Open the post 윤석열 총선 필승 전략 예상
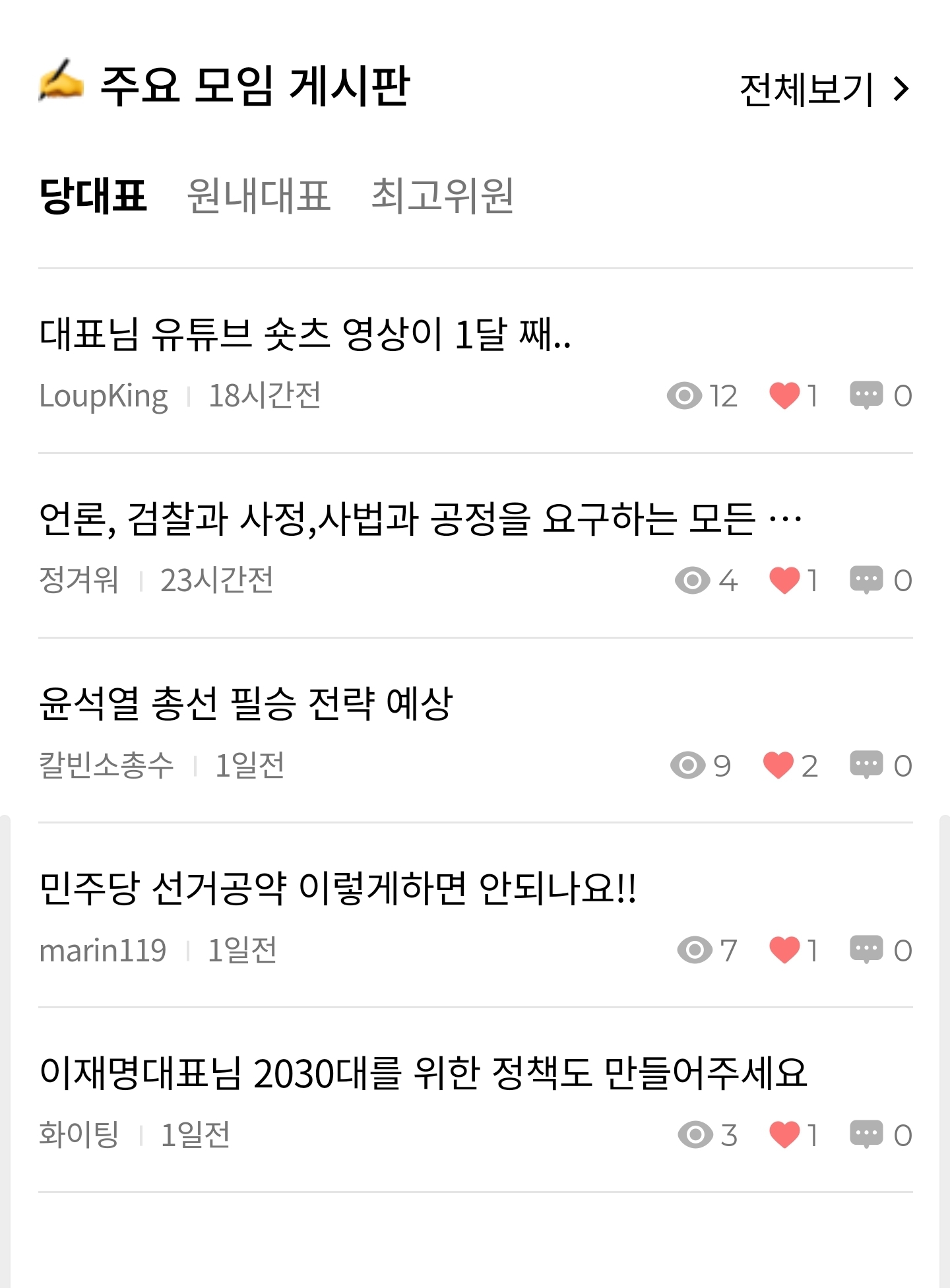The width and height of the screenshot is (950, 1288). pyautogui.click(x=245, y=703)
